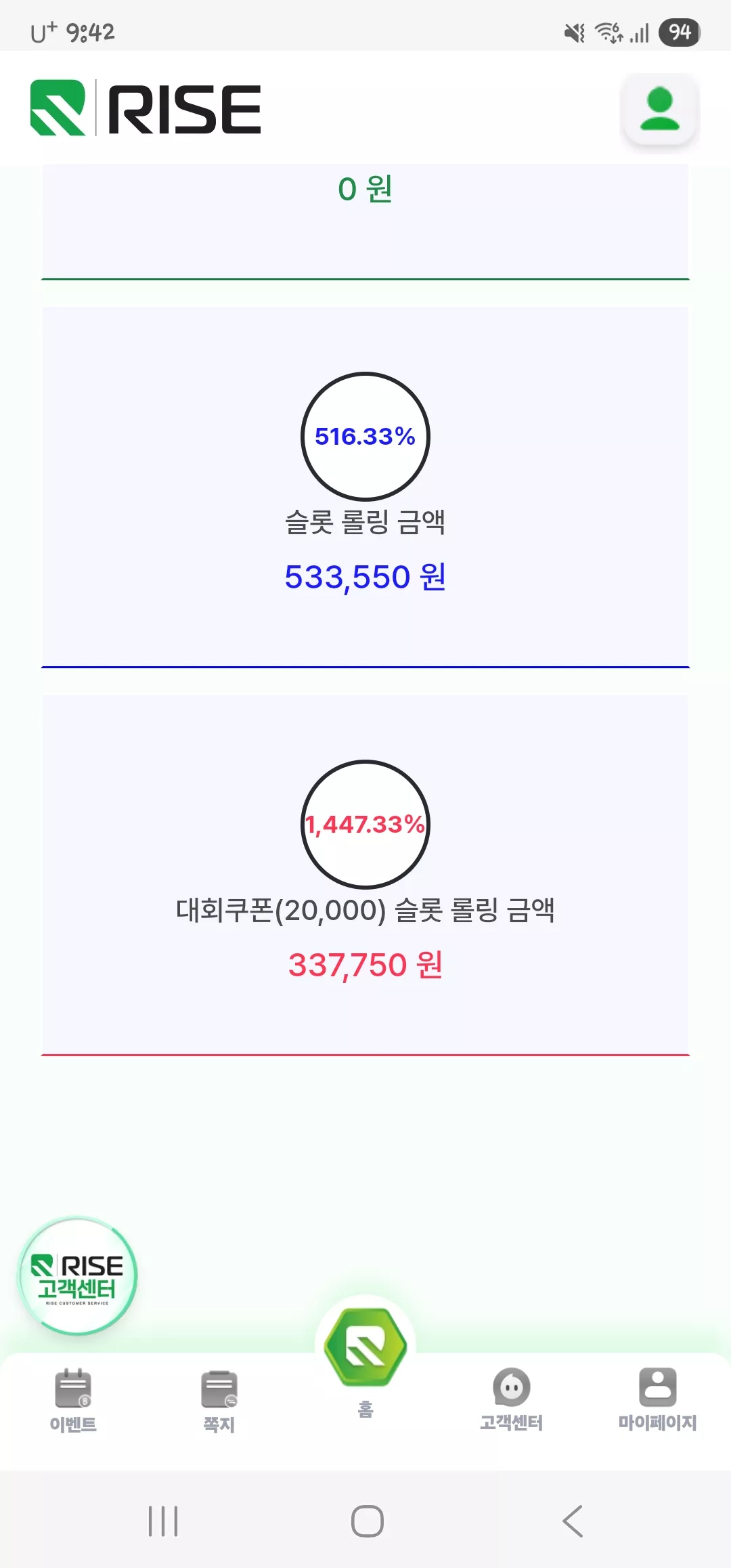
Task: Open the recent apps view
Action: coord(163,1521)
